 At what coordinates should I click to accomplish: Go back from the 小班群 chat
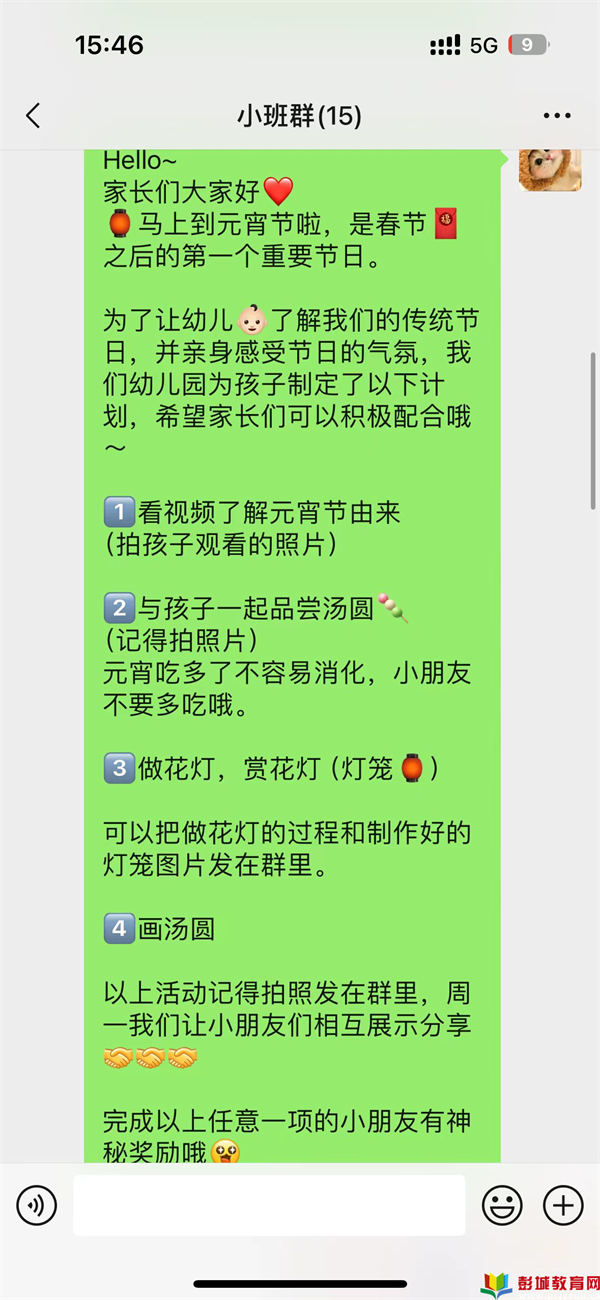tap(33, 116)
